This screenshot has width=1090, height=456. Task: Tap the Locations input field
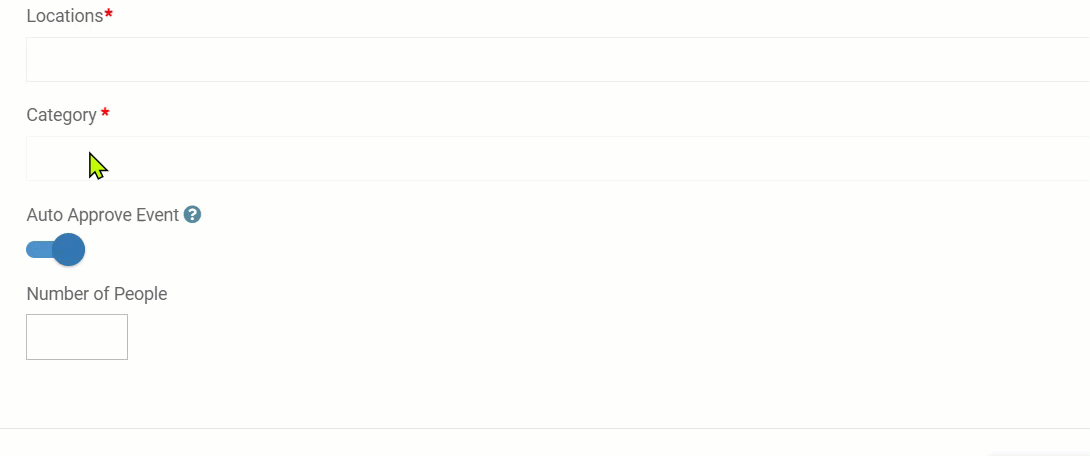pos(556,60)
